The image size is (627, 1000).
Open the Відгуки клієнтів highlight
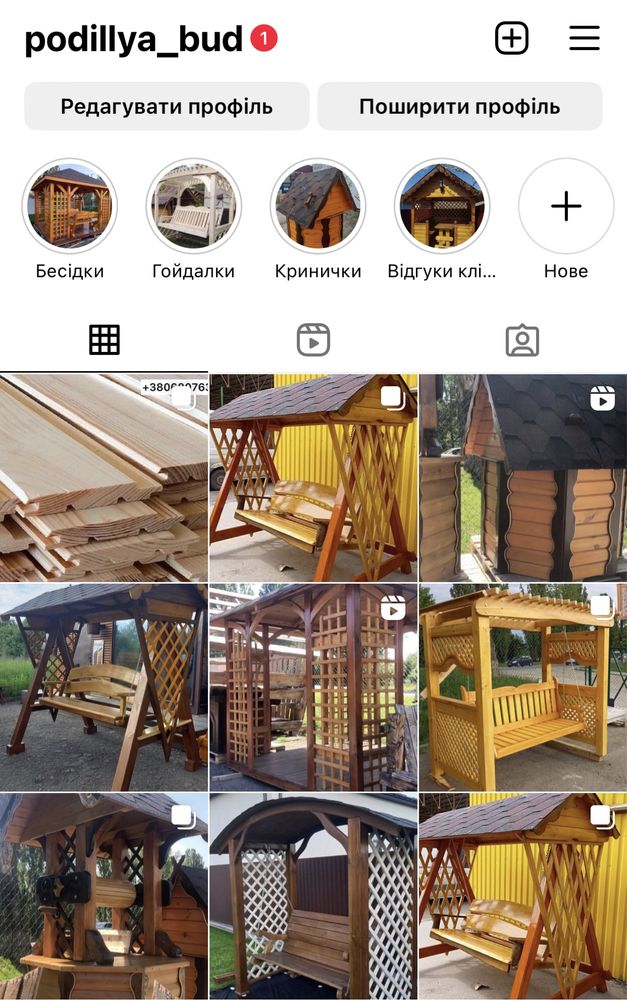pos(441,206)
